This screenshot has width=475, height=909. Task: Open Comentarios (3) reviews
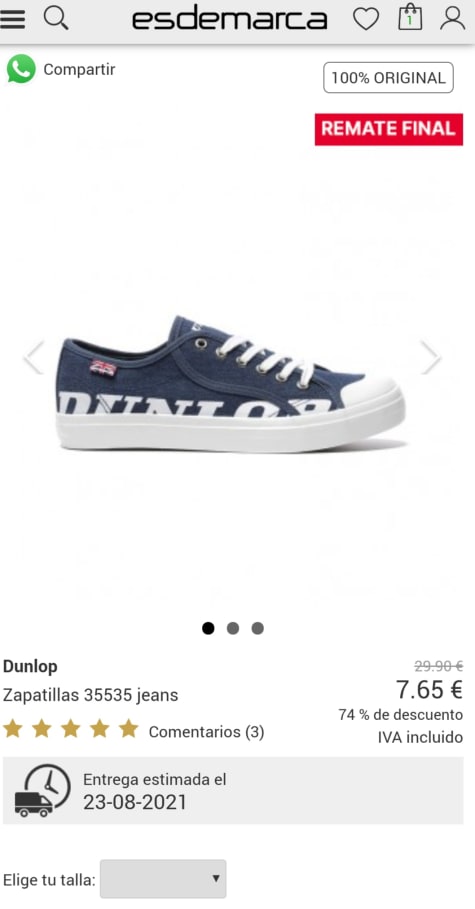pyautogui.click(x=206, y=732)
